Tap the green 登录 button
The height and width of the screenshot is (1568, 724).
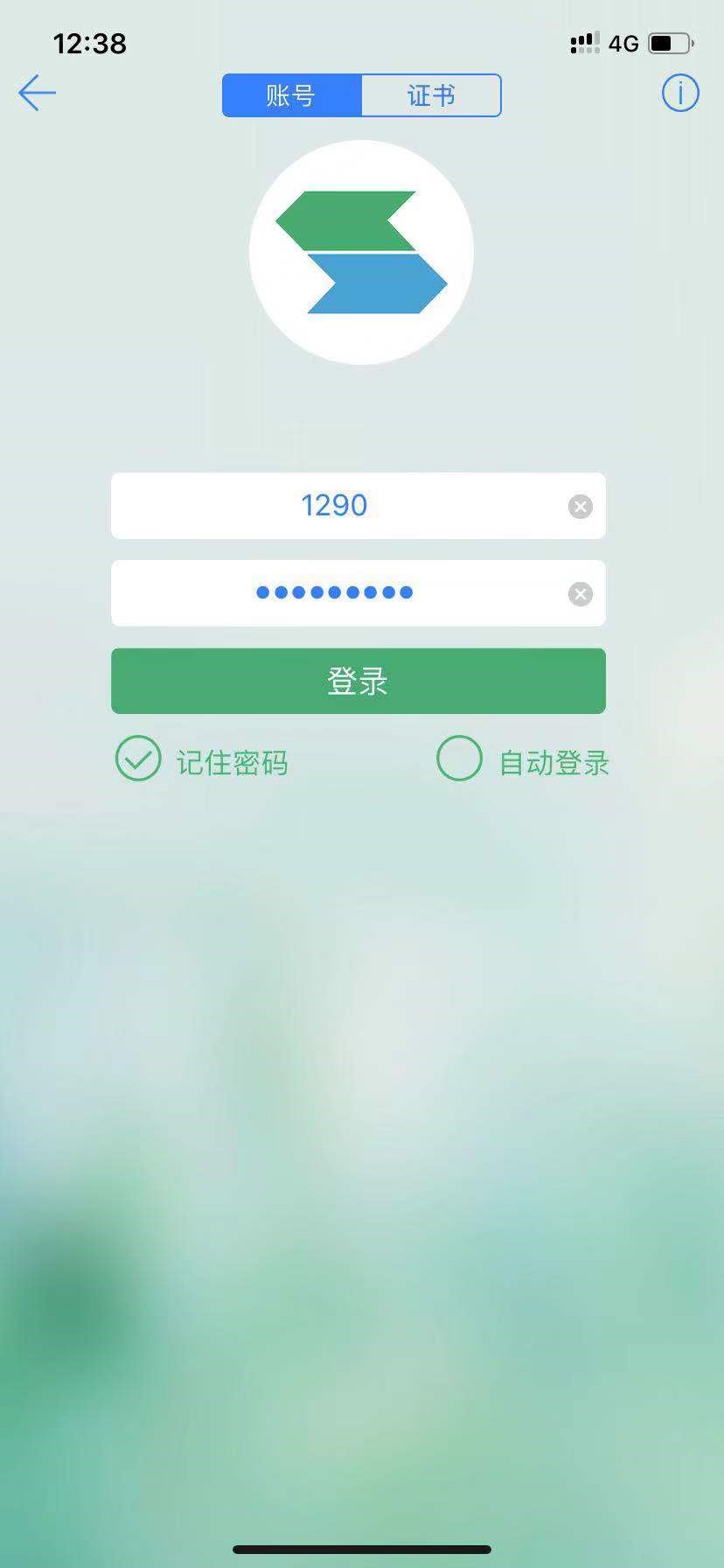click(358, 681)
